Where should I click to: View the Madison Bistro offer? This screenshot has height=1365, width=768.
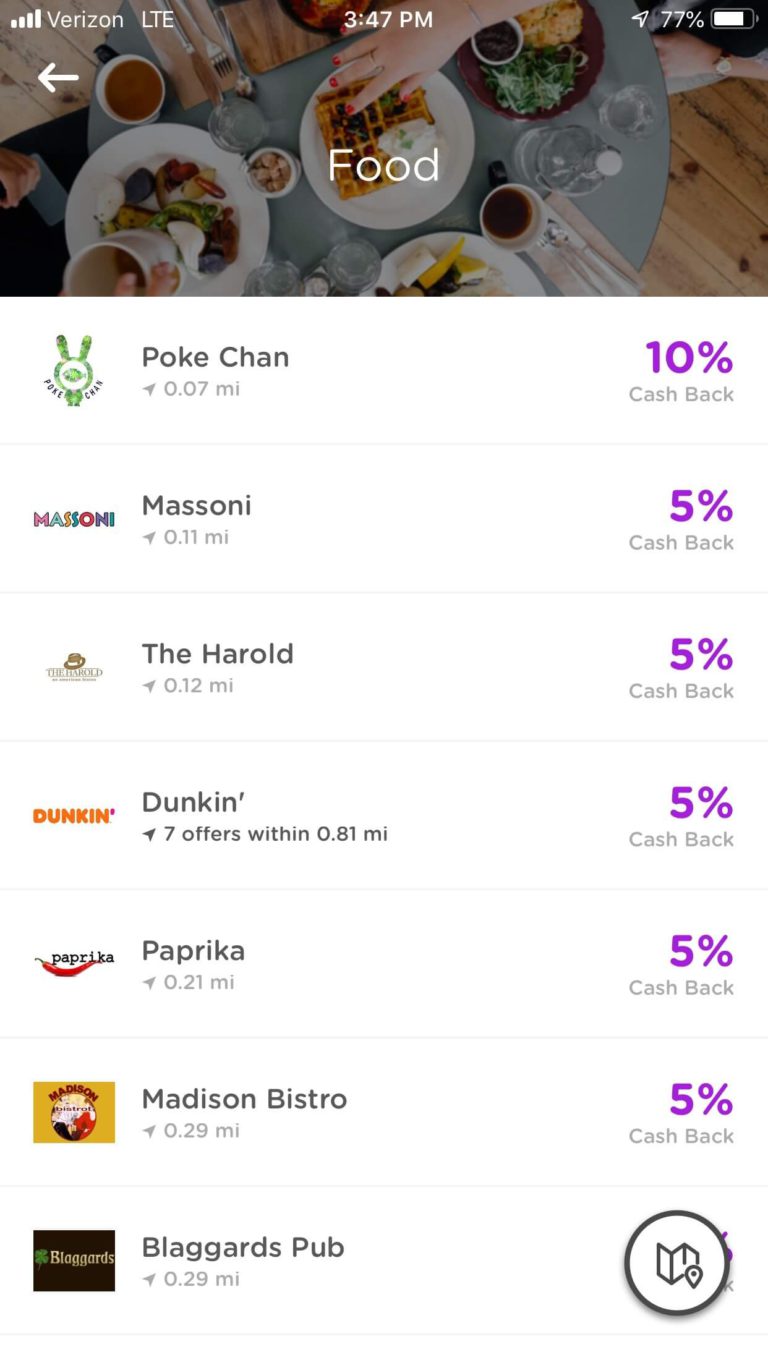point(384,1113)
